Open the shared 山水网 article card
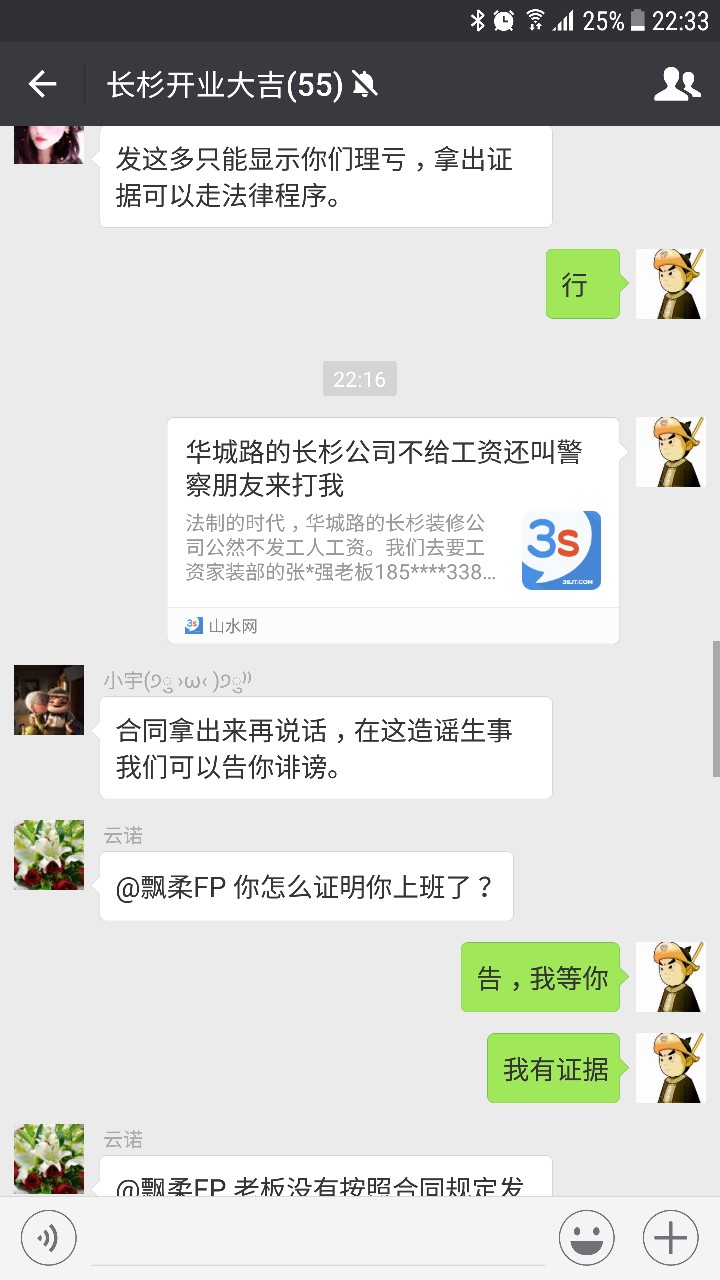The height and width of the screenshot is (1280, 720). (392, 530)
